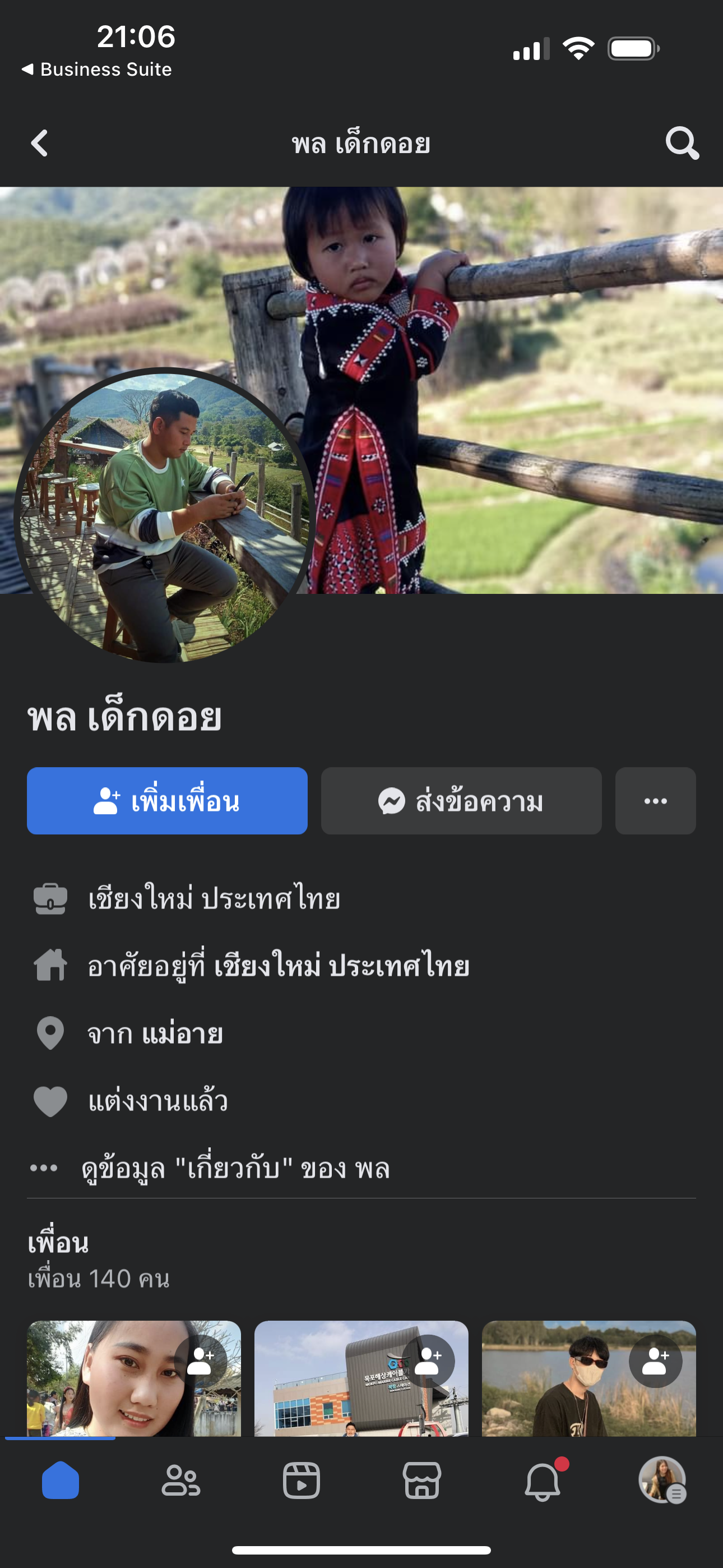Viewport: 723px width, 1568px height.
Task: Tap the เพิ่มเพื่อน add friend button
Action: pos(167,801)
